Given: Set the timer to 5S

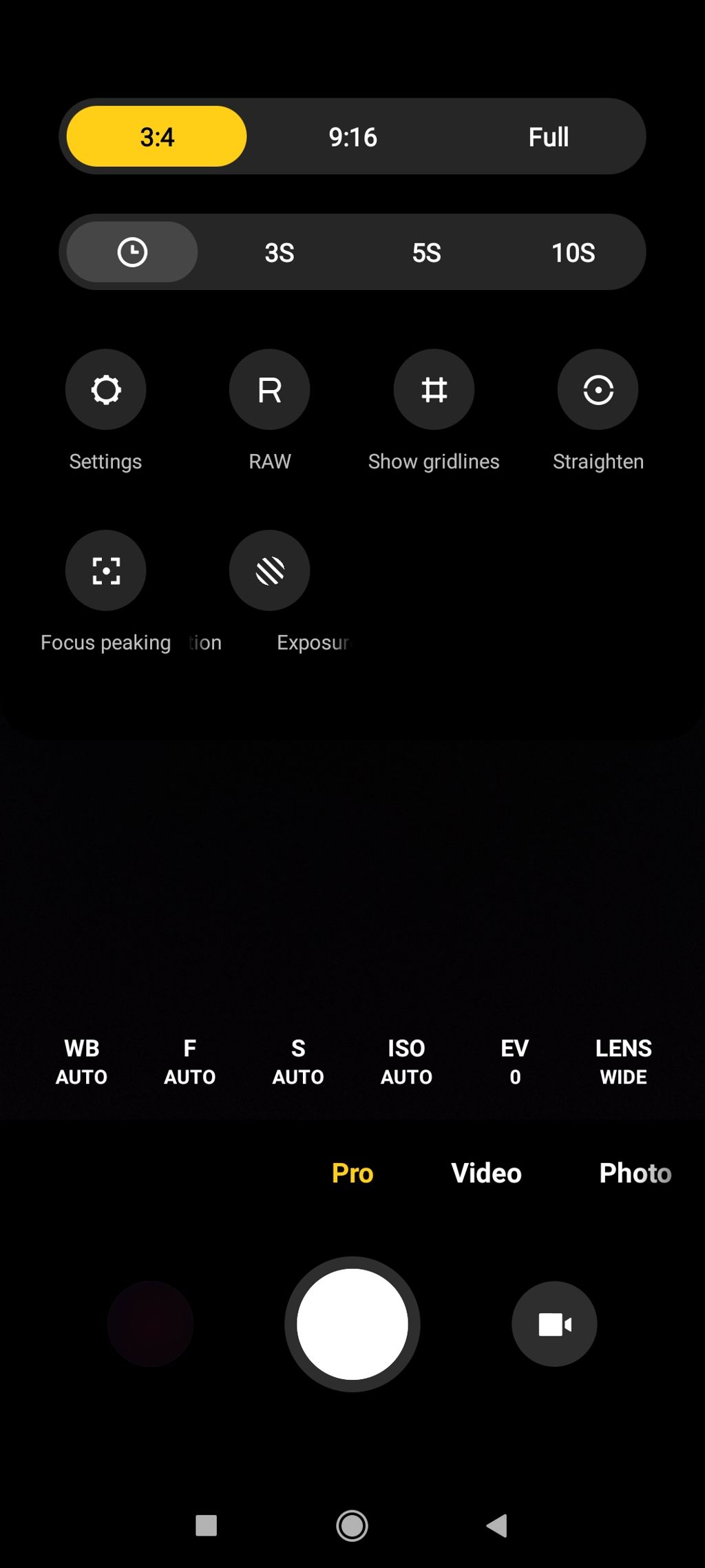Looking at the screenshot, I should [x=426, y=253].
